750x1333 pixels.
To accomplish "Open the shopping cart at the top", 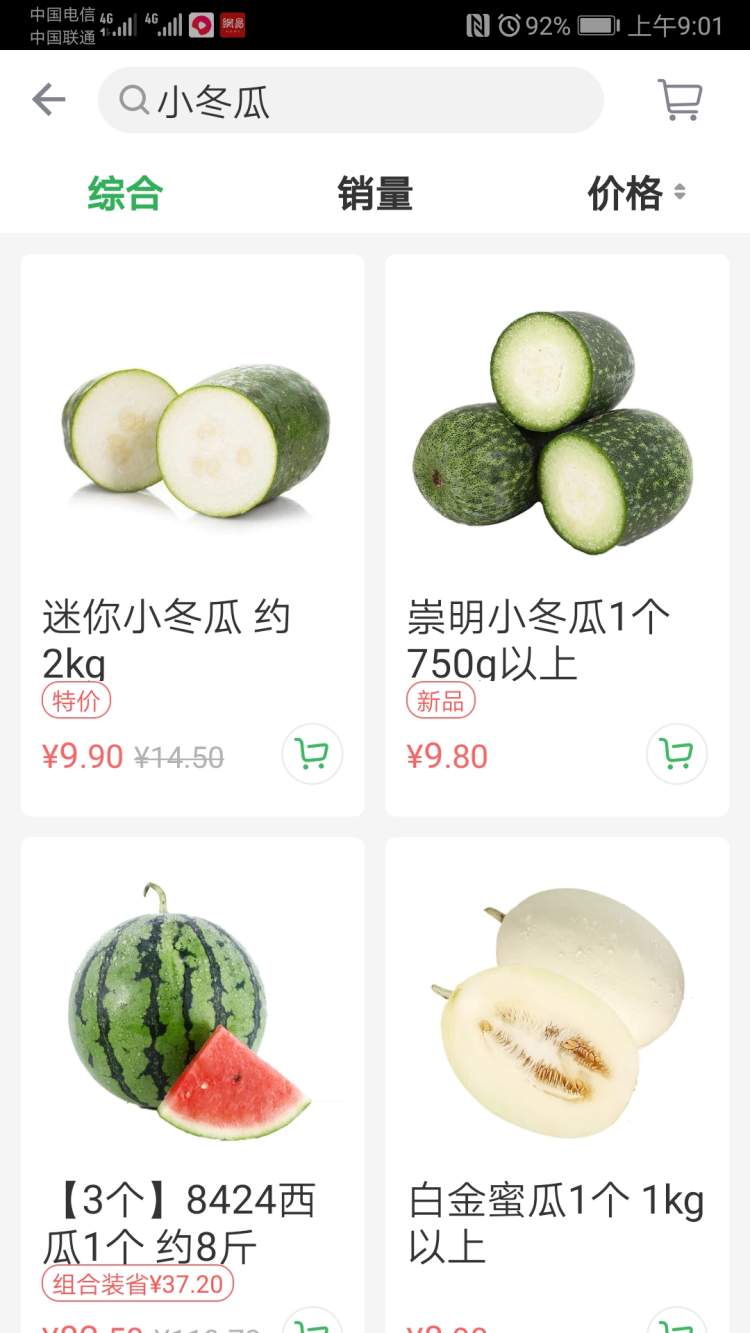I will (680, 100).
